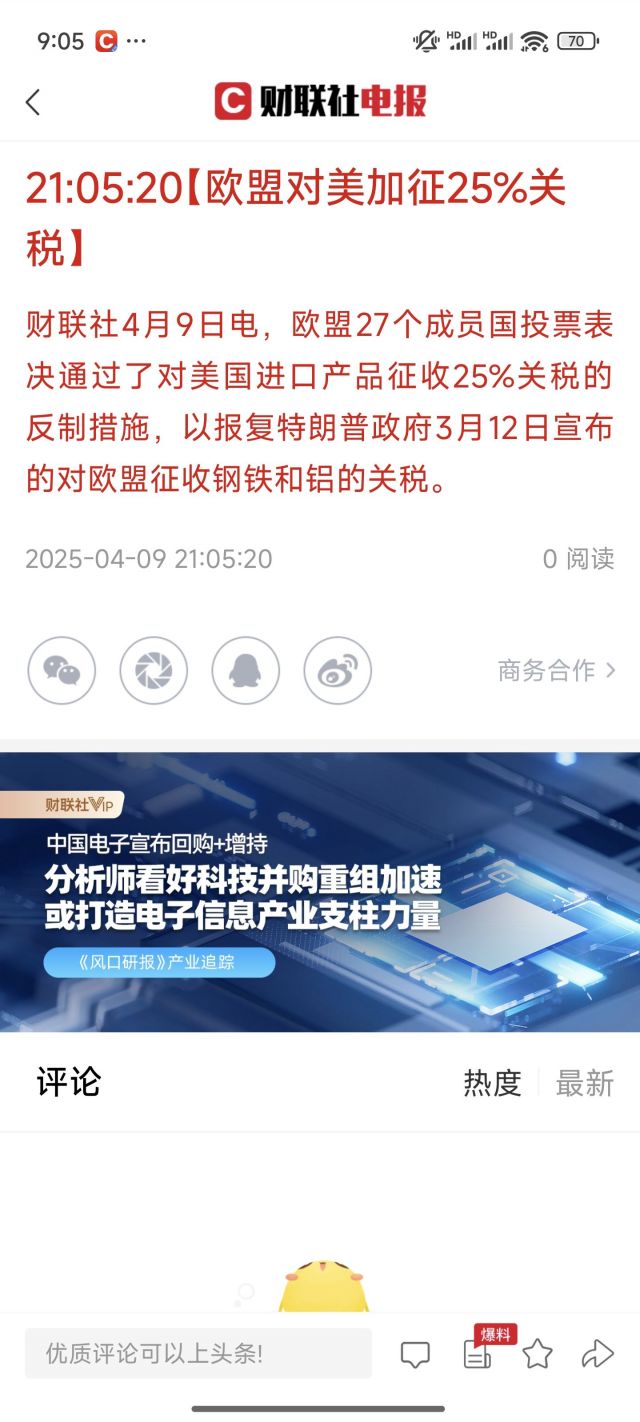This screenshot has height=1422, width=640.
Task: Favorite this article with the star
Action: click(x=537, y=1354)
